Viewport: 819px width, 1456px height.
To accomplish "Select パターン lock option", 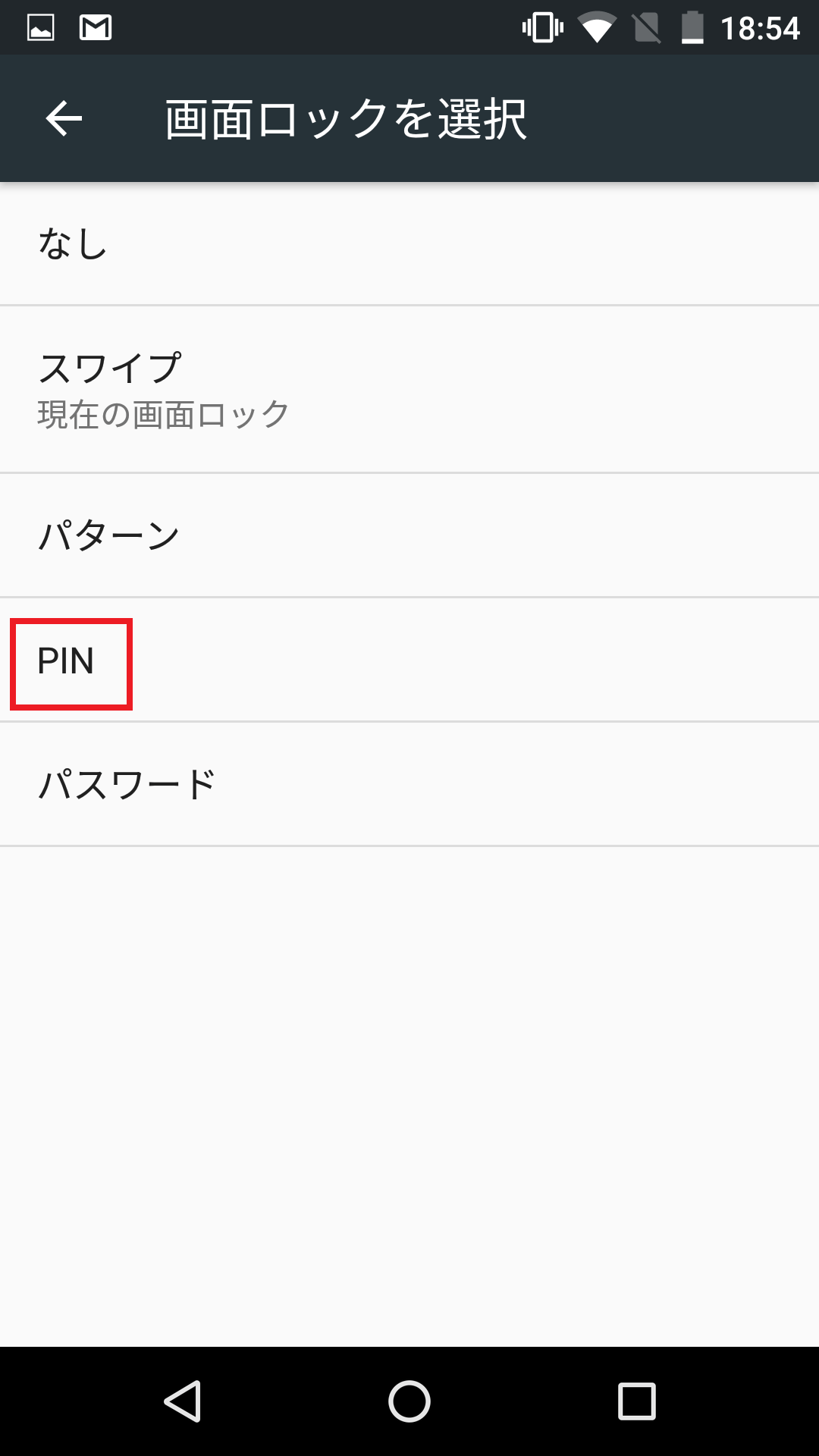I will [409, 535].
